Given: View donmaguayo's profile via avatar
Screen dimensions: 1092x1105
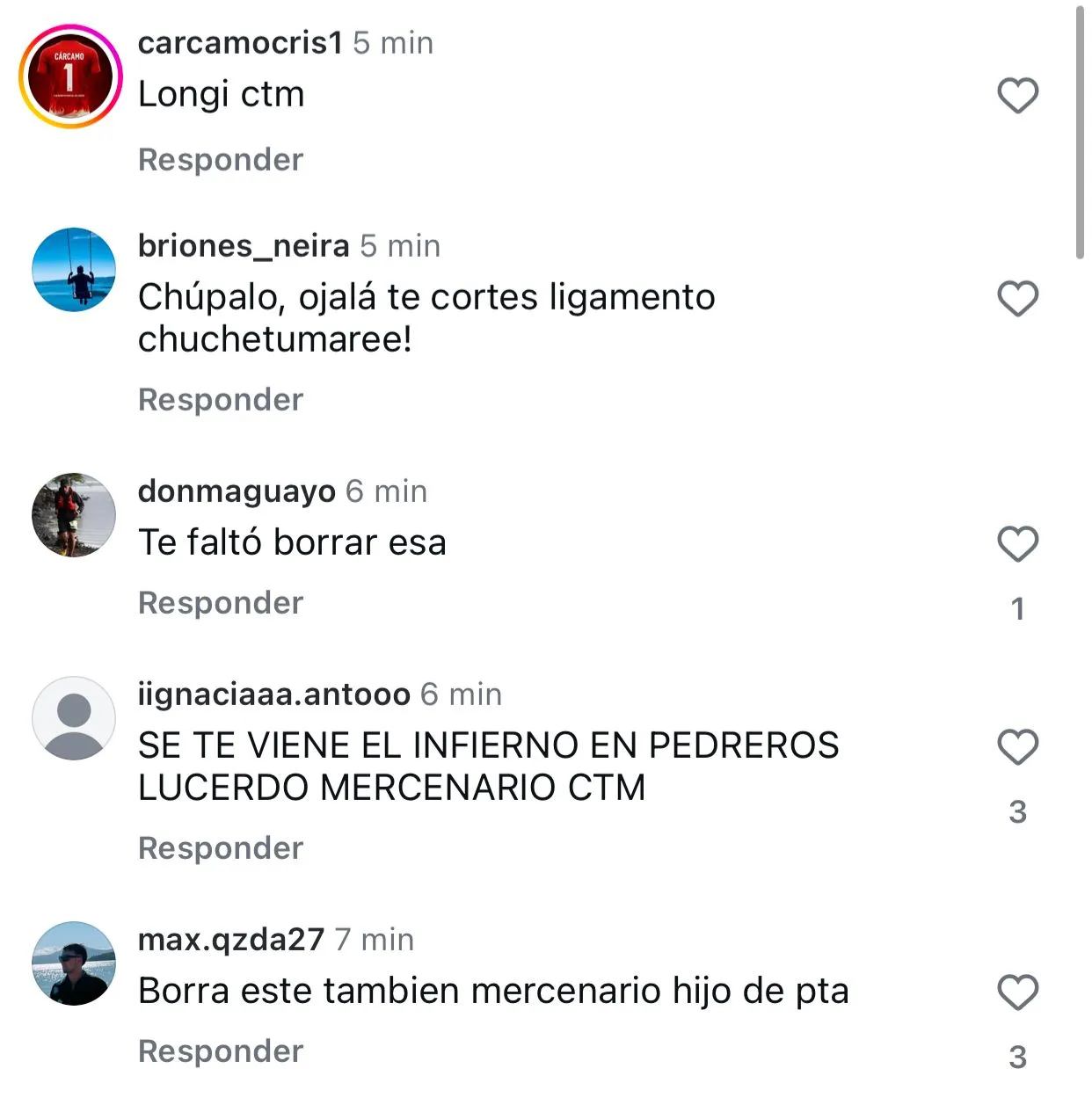Looking at the screenshot, I should pyautogui.click(x=74, y=515).
